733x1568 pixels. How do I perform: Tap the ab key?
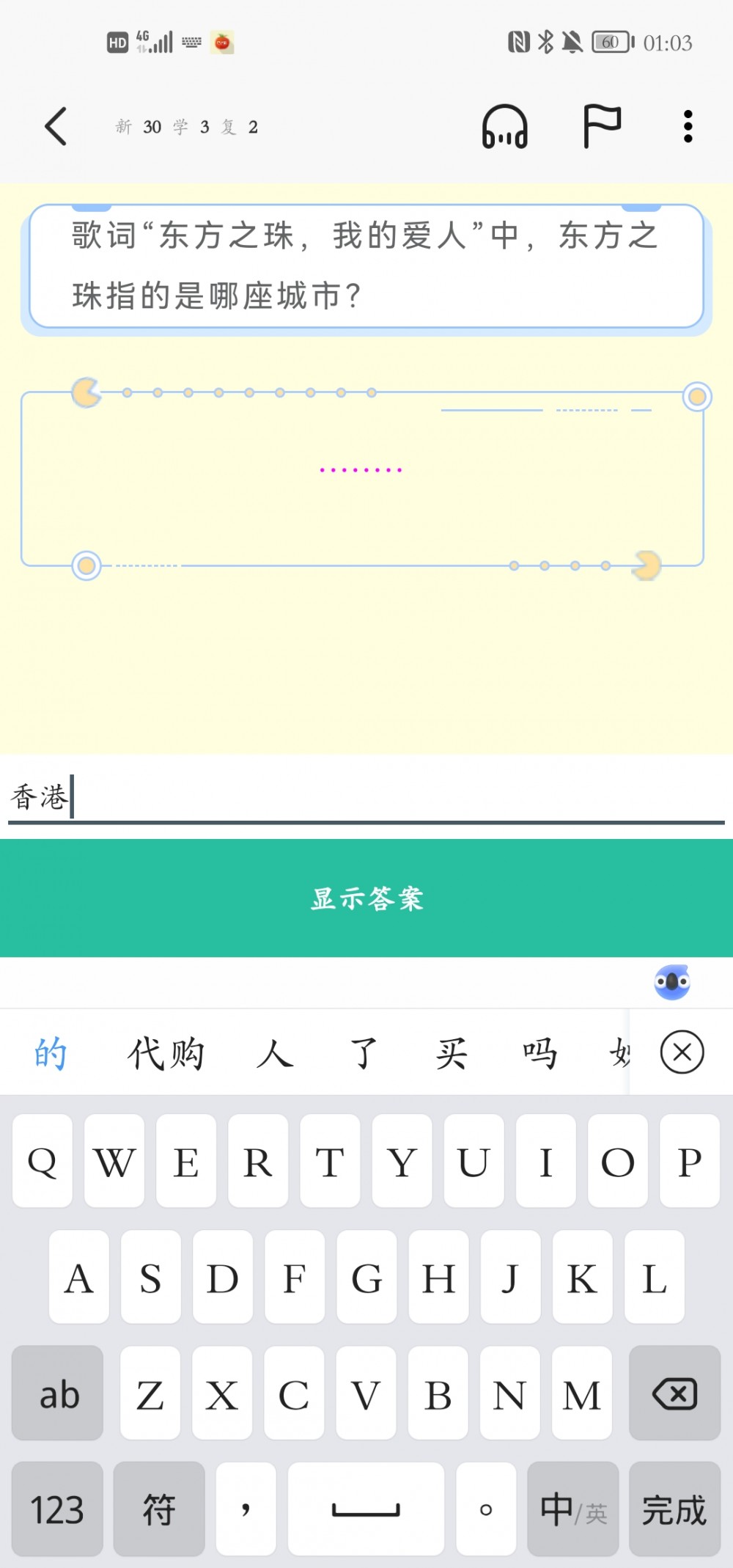pyautogui.click(x=58, y=1393)
